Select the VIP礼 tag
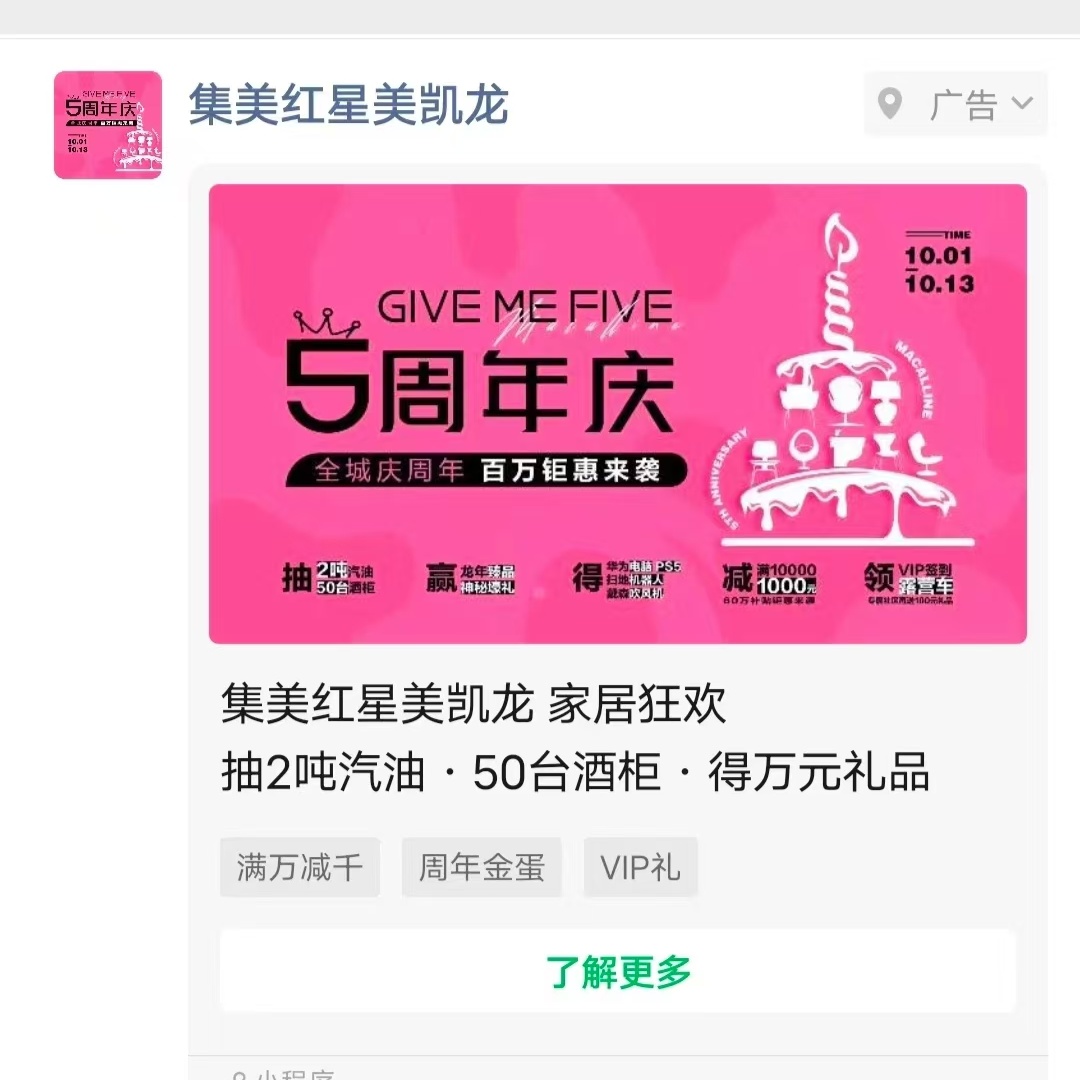This screenshot has width=1080, height=1080. [640, 867]
